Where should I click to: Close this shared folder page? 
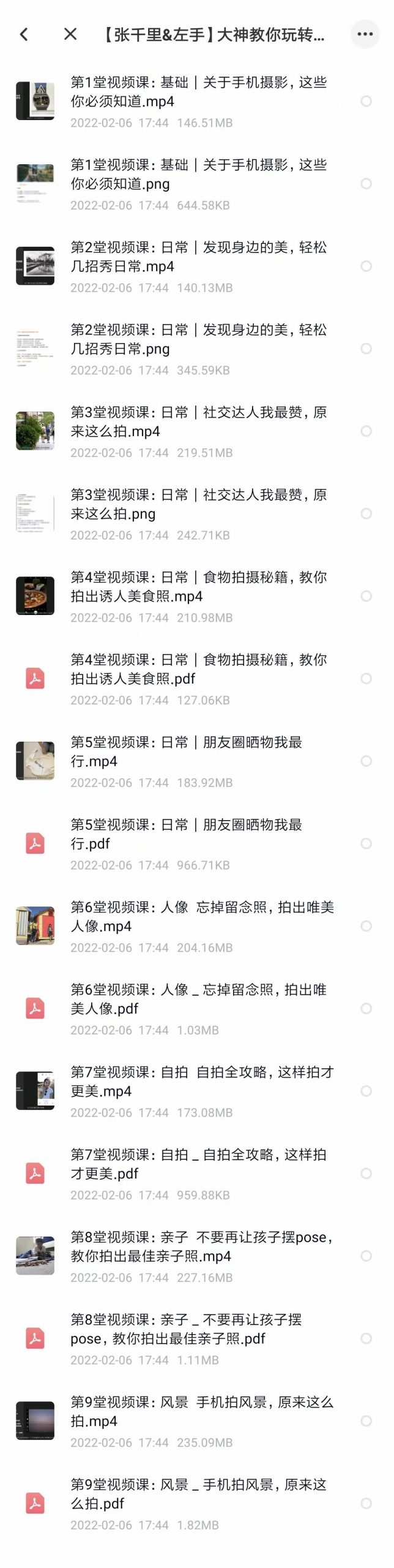[70, 34]
